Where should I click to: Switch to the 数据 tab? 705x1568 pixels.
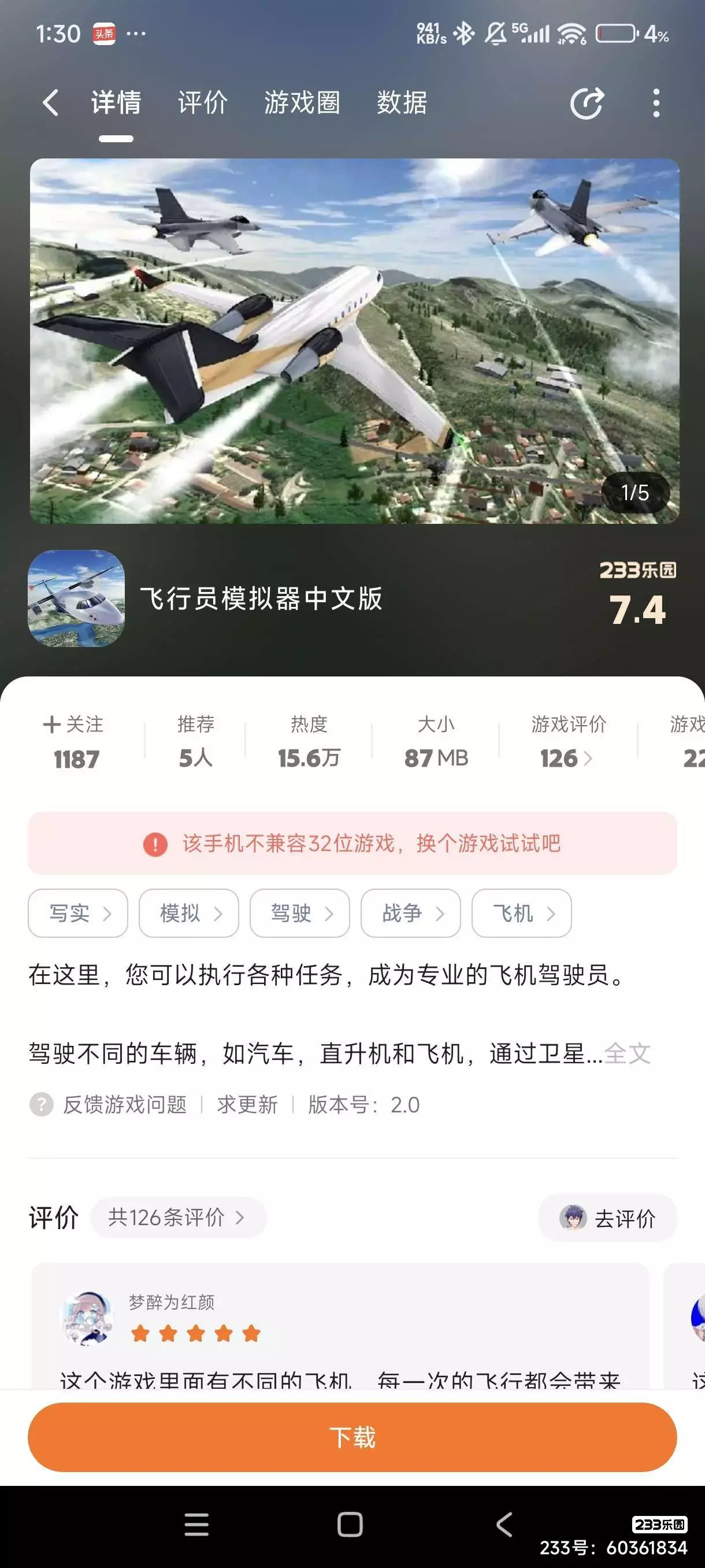tap(402, 102)
